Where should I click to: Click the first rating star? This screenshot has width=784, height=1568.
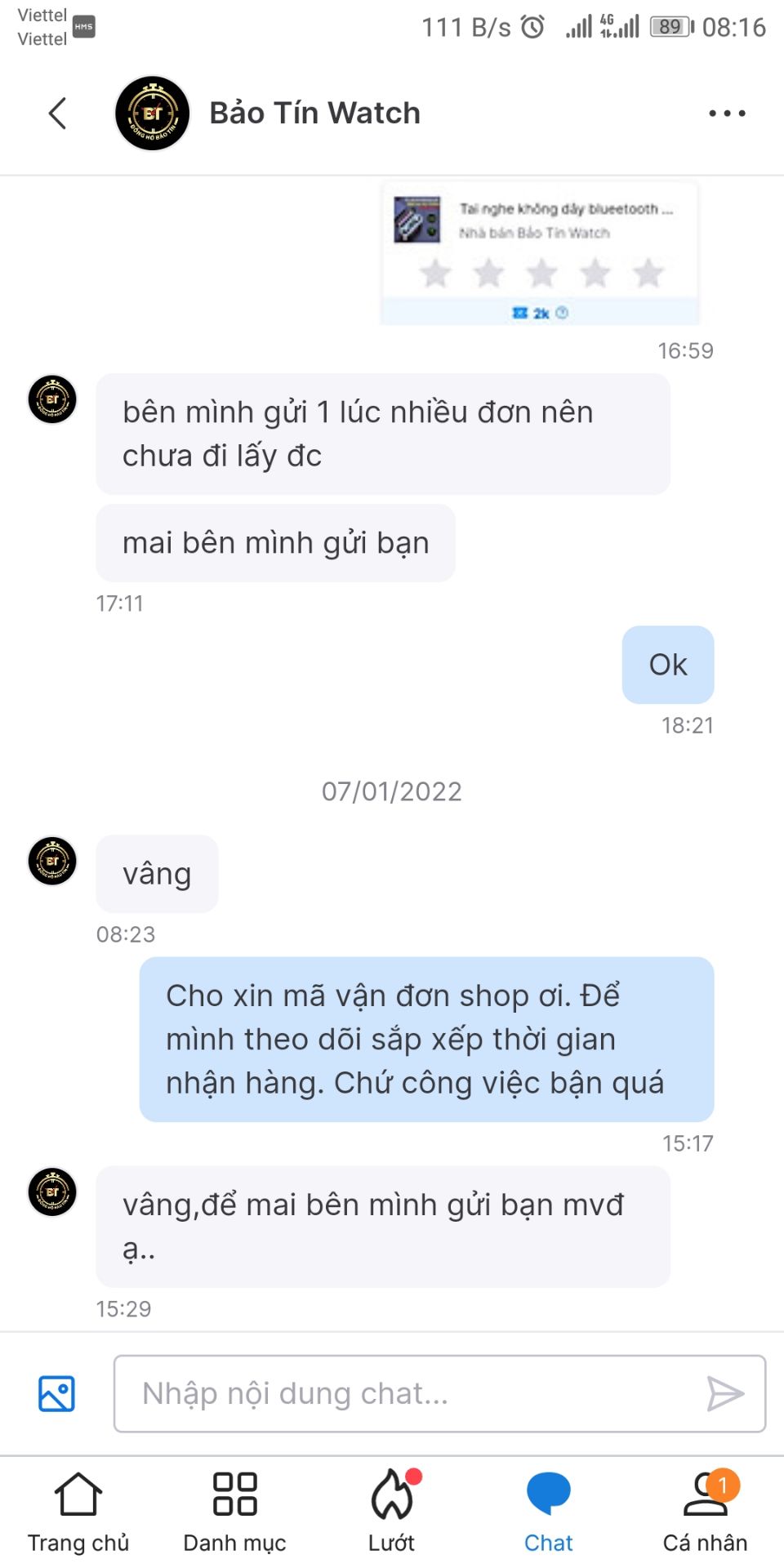[x=435, y=273]
